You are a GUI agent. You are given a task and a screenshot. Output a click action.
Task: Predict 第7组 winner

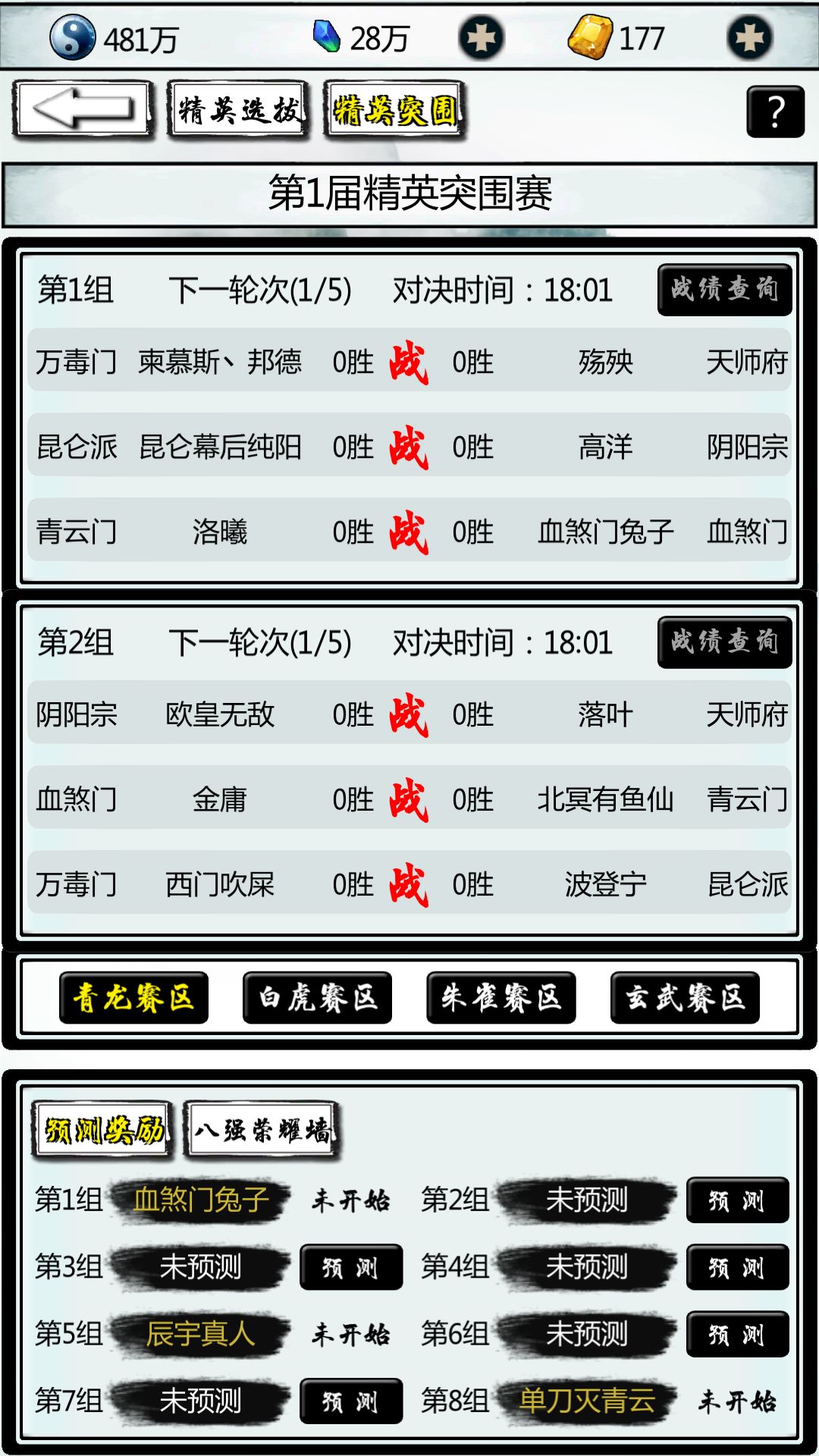(351, 1401)
